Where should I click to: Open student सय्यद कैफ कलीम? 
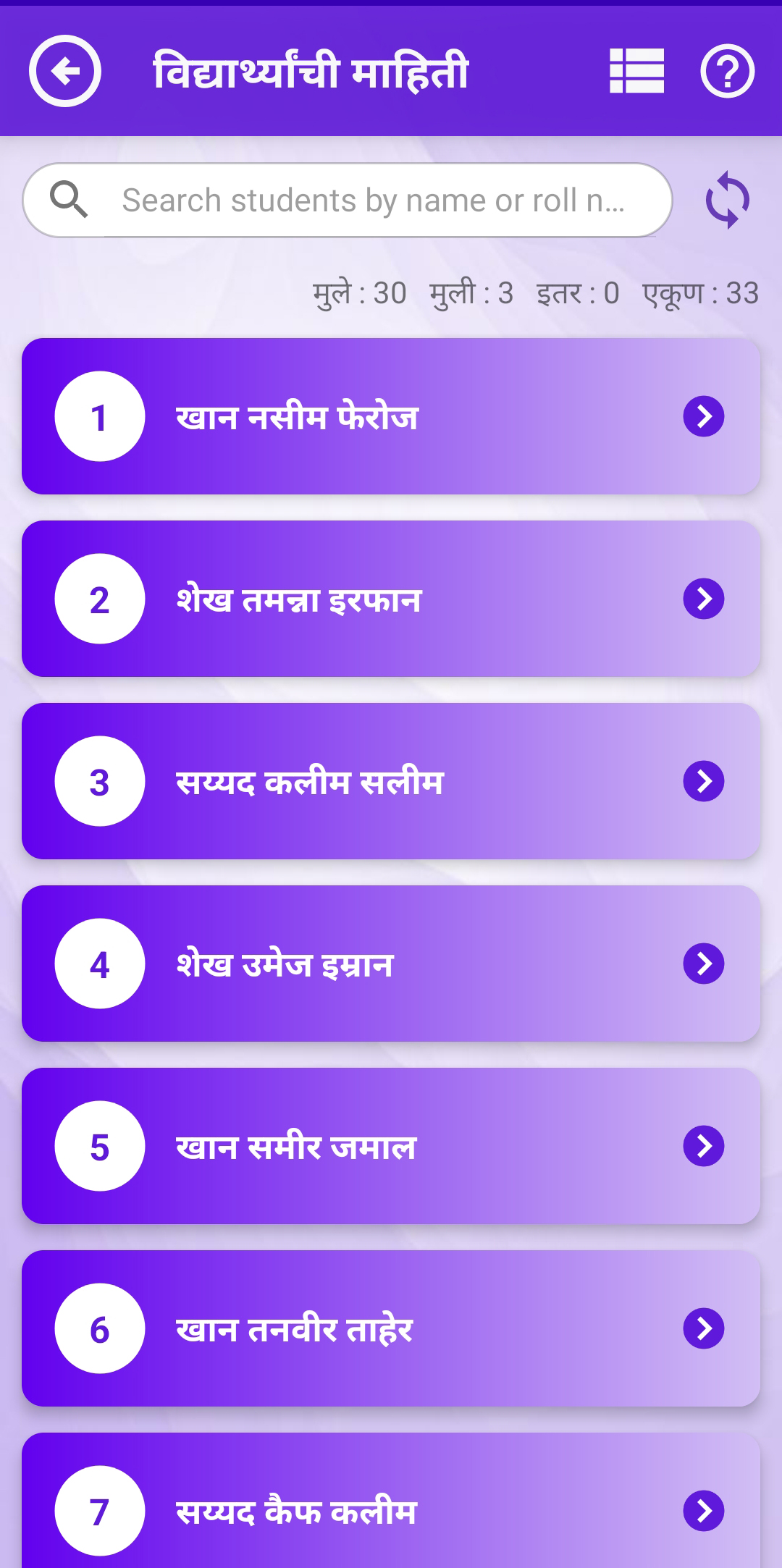click(391, 1510)
